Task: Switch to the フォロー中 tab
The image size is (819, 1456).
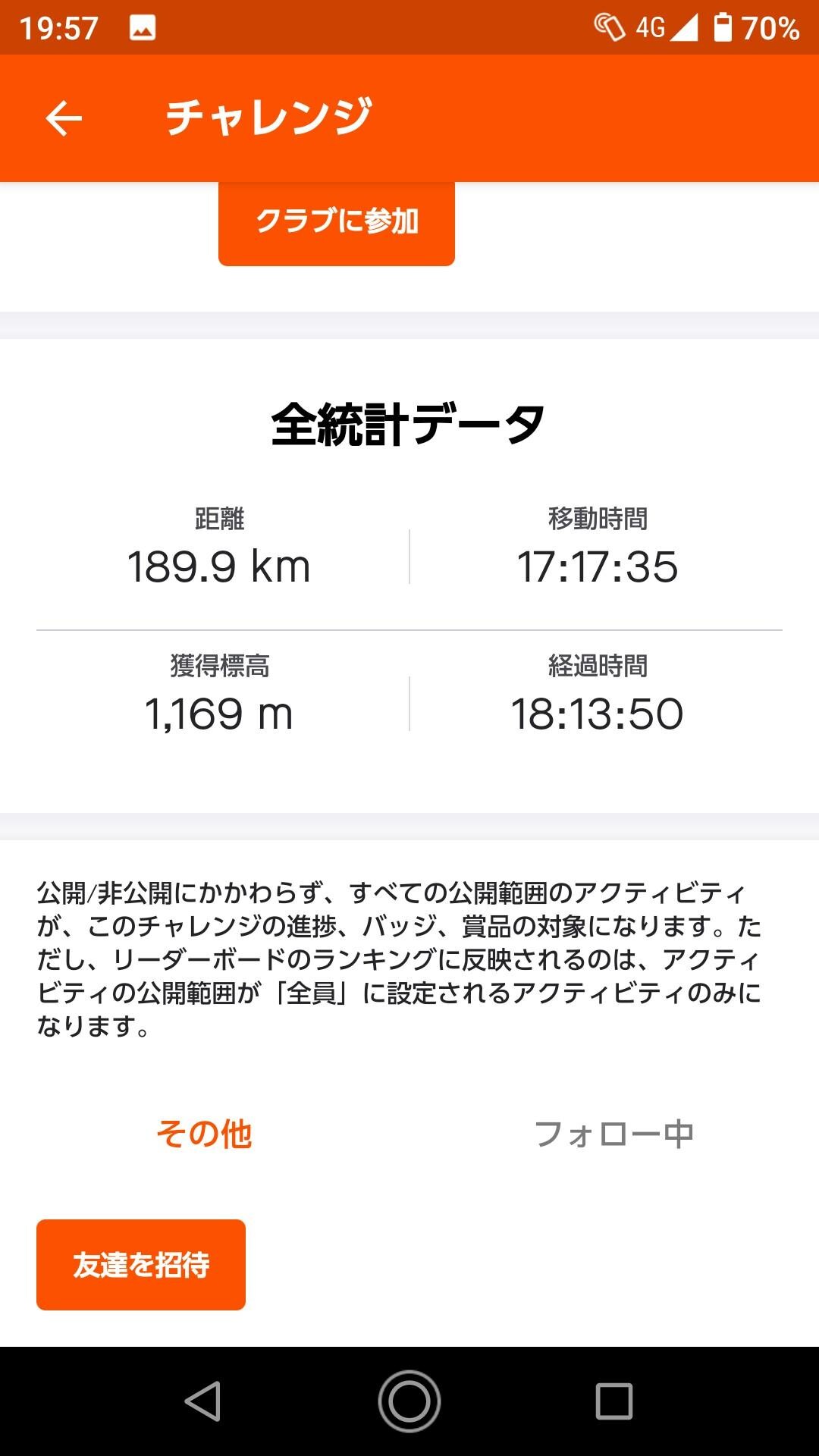Action: tap(617, 1134)
